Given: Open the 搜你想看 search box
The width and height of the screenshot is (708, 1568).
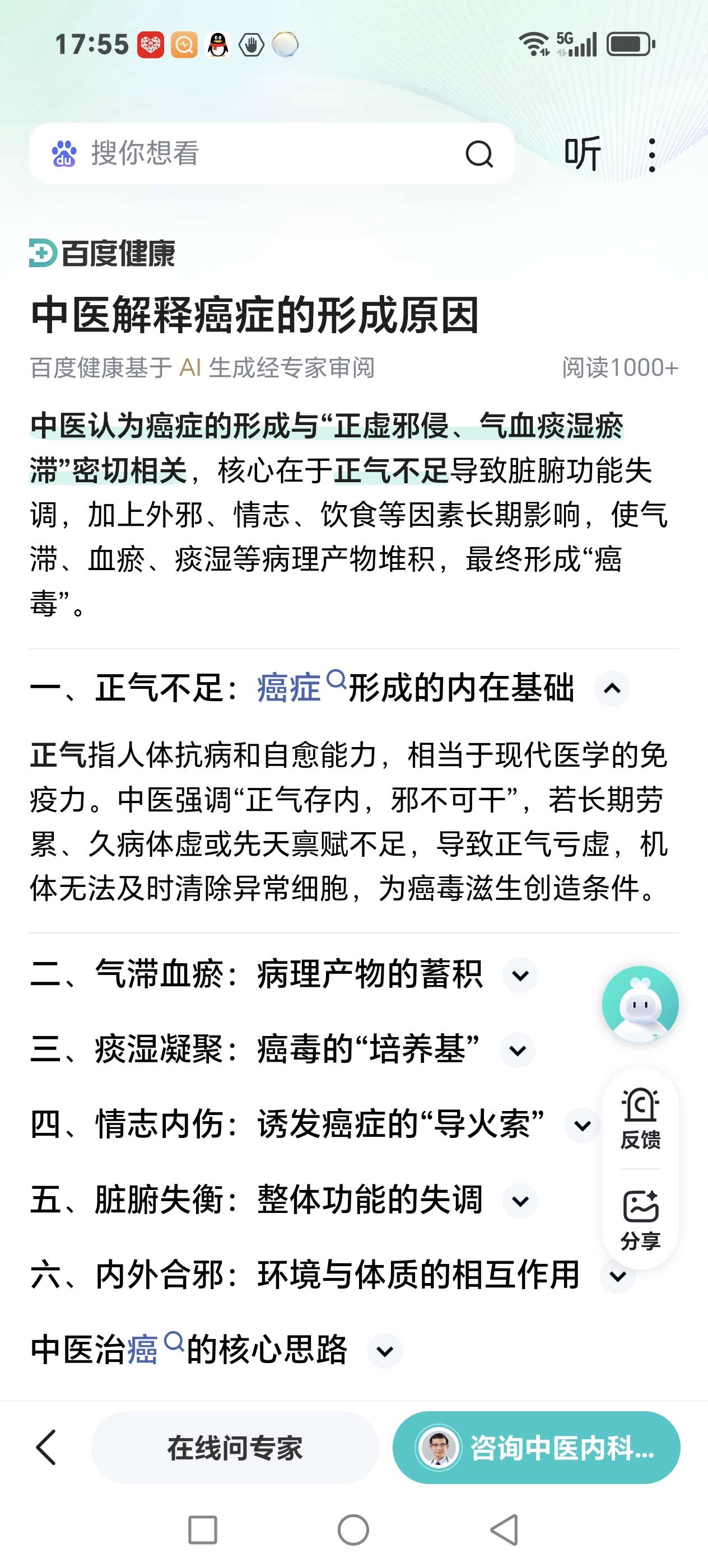Looking at the screenshot, I should tap(272, 153).
